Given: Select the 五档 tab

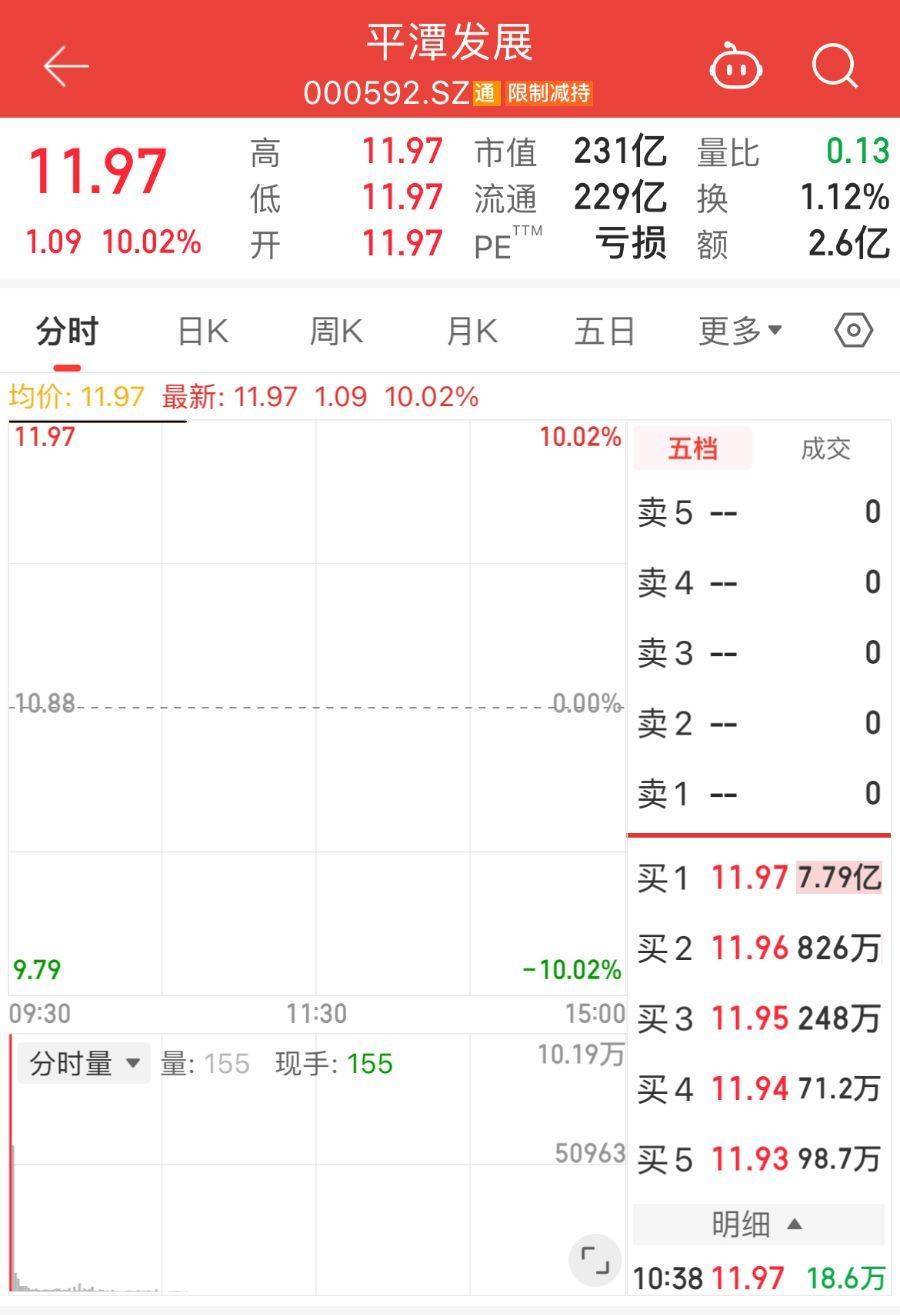Looking at the screenshot, I should click(x=692, y=449).
